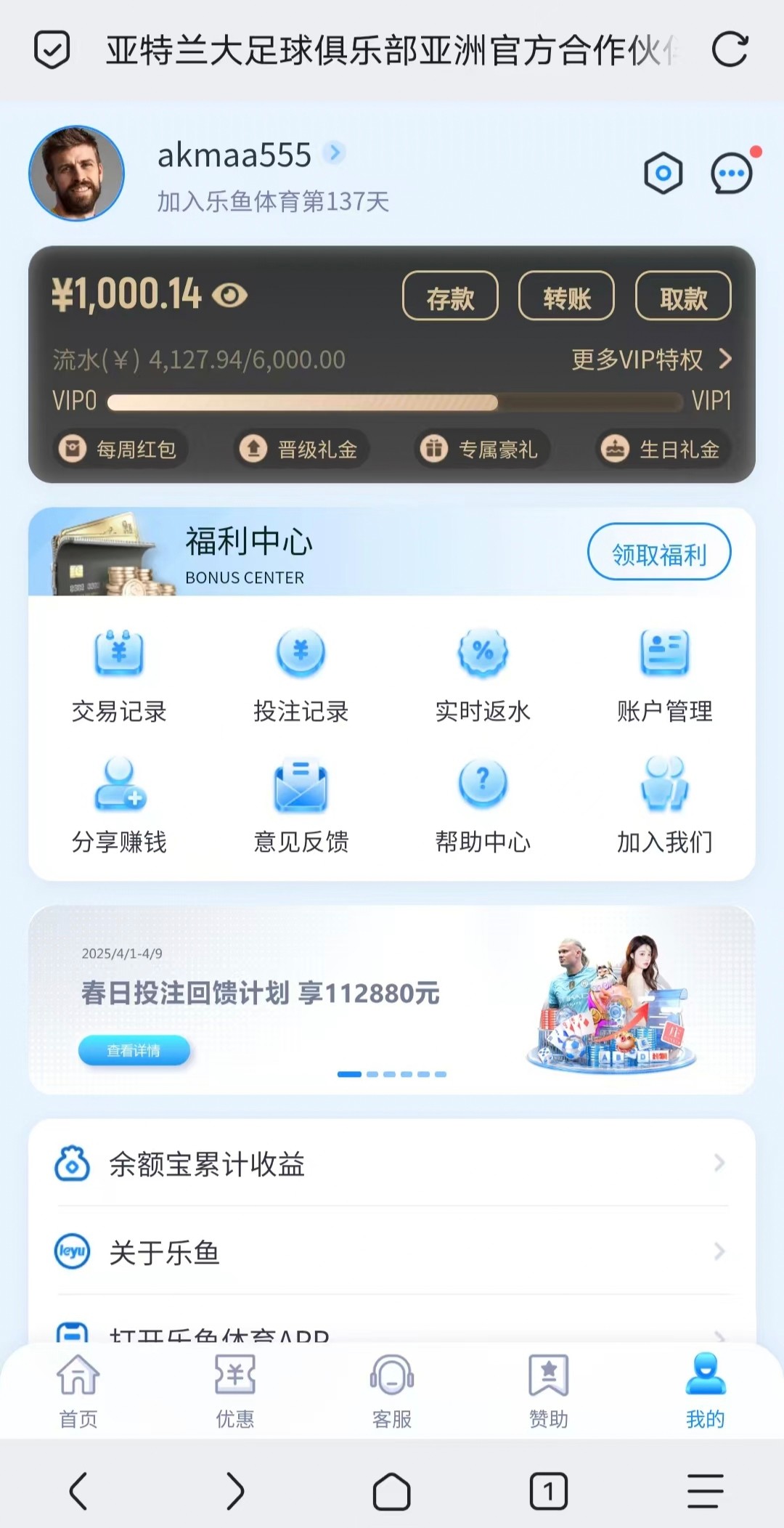The height and width of the screenshot is (1528, 784).
Task: Tap the 存款 deposit button
Action: click(450, 296)
